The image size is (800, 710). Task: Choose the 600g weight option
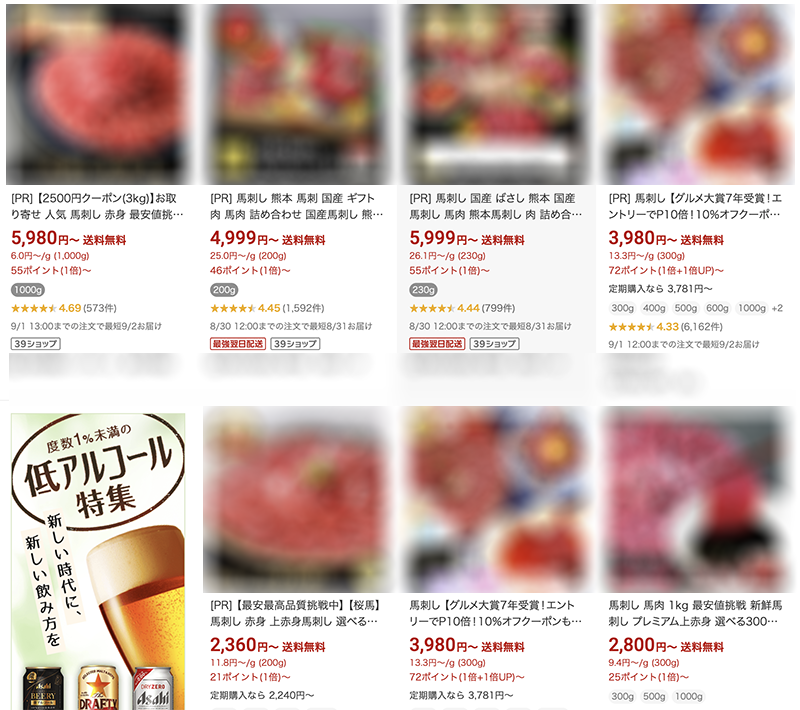[717, 308]
